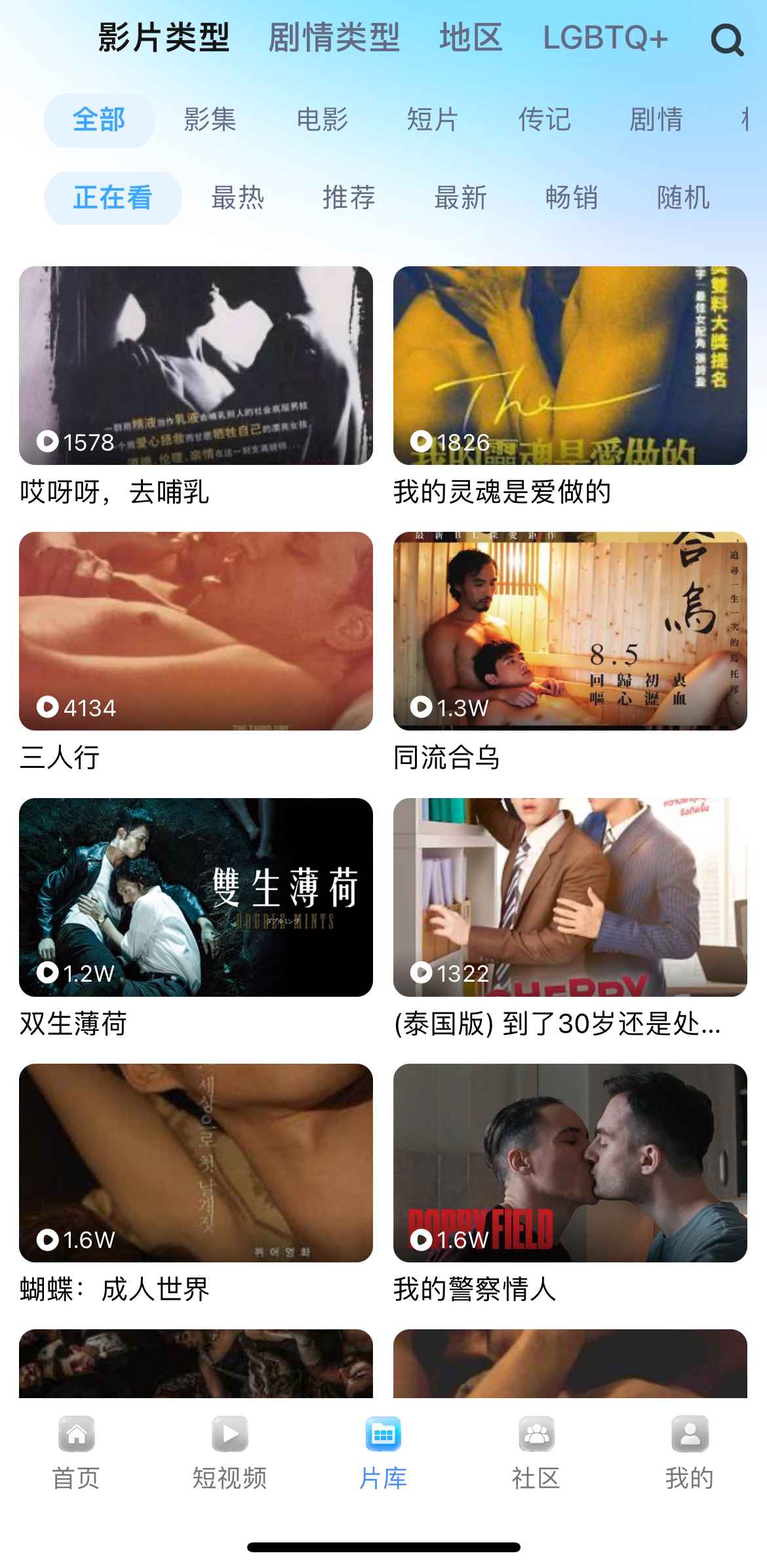Select the 影集 filter chip
Image resolution: width=767 pixels, height=1568 pixels.
coord(210,120)
